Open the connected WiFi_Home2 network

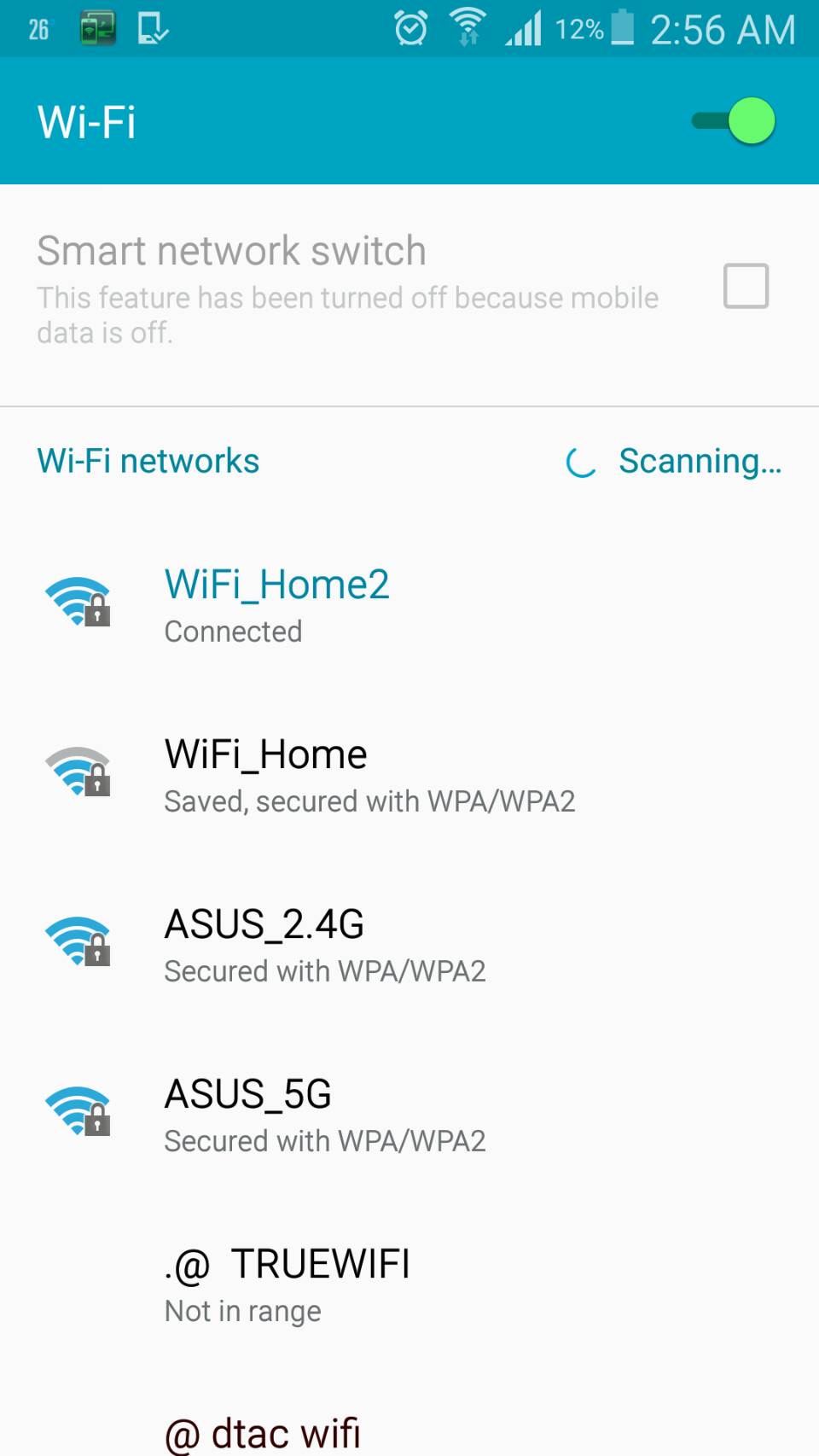276,604
